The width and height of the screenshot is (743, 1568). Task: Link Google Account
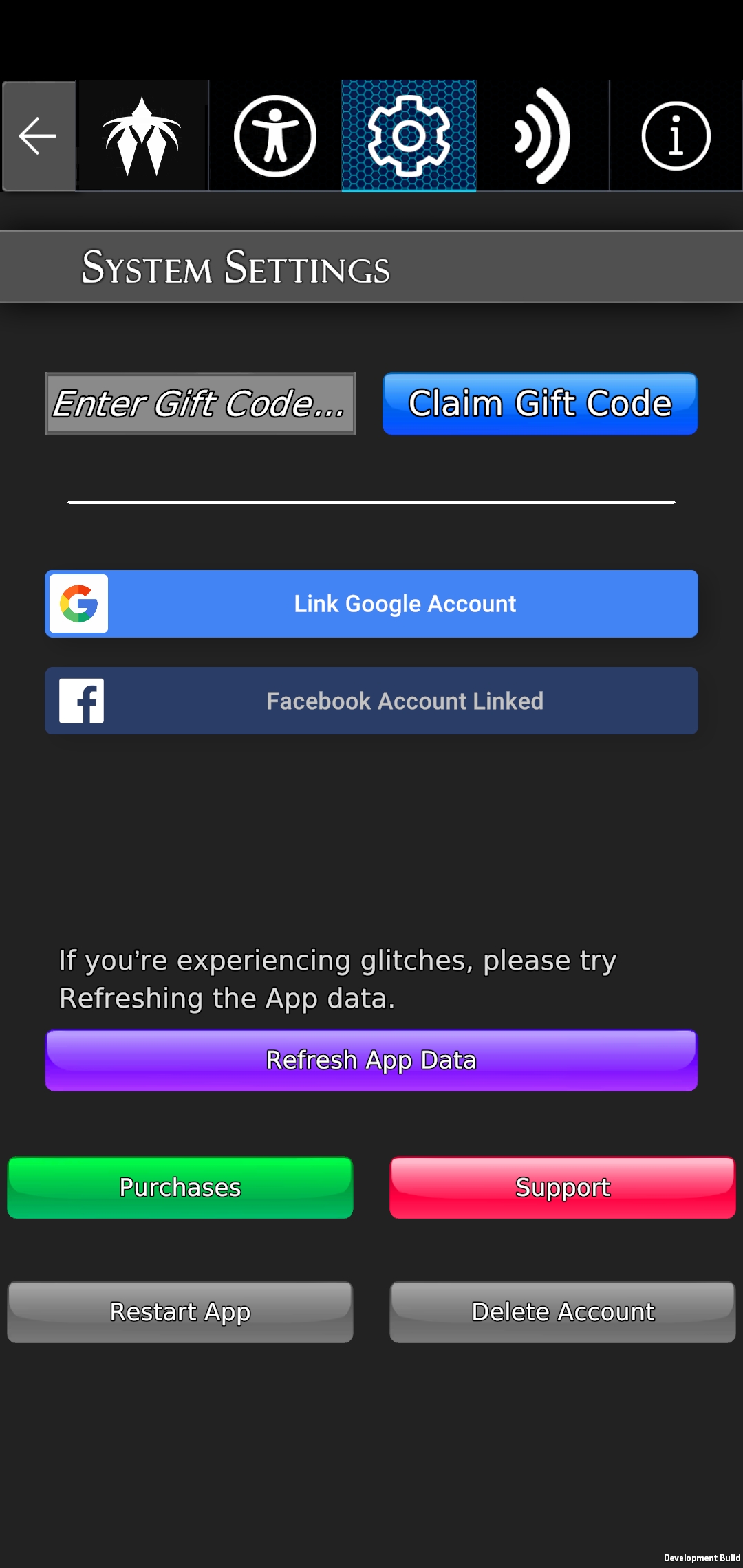tap(371, 604)
